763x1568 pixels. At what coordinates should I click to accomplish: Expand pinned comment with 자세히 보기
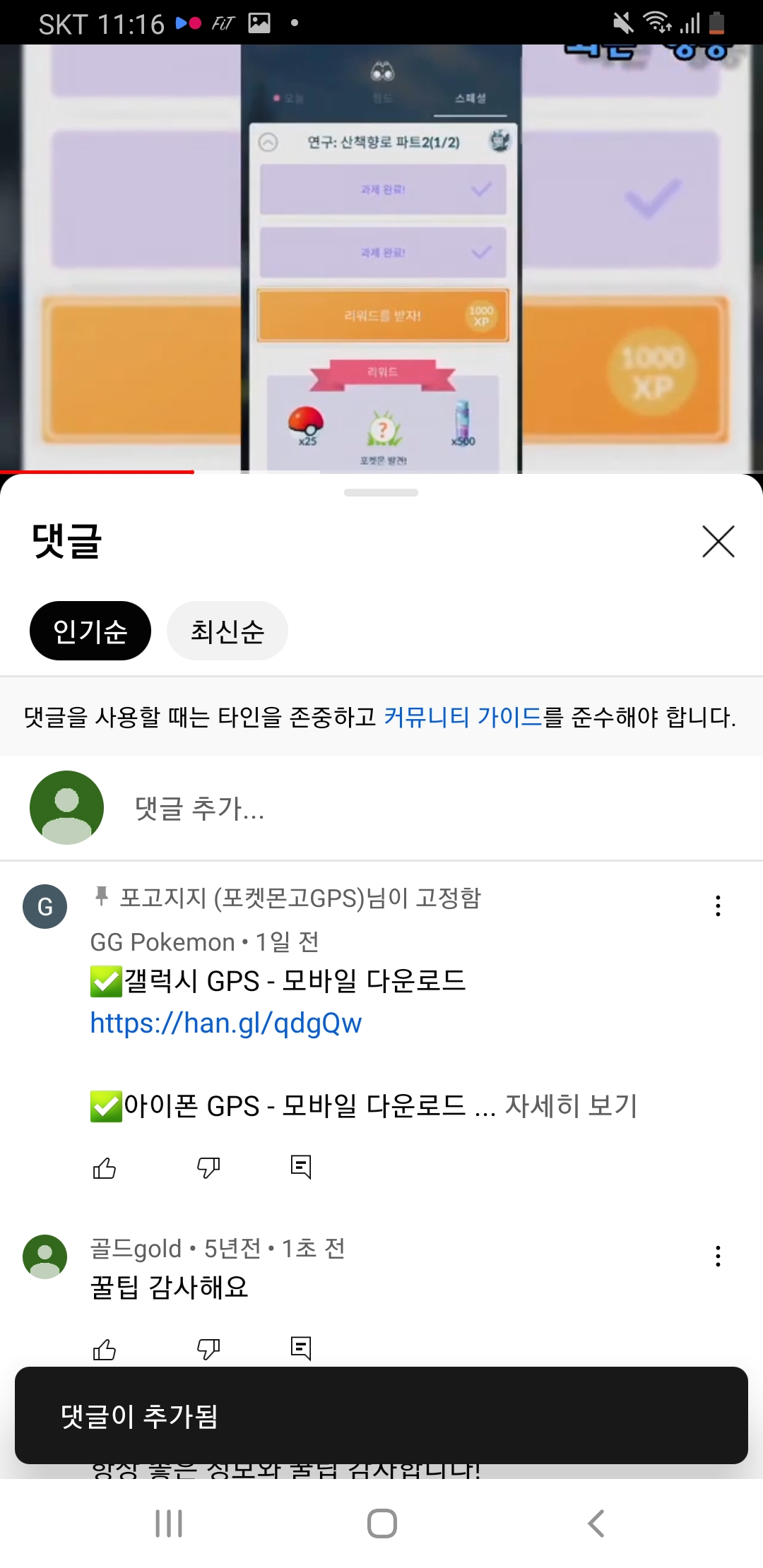point(571,1105)
